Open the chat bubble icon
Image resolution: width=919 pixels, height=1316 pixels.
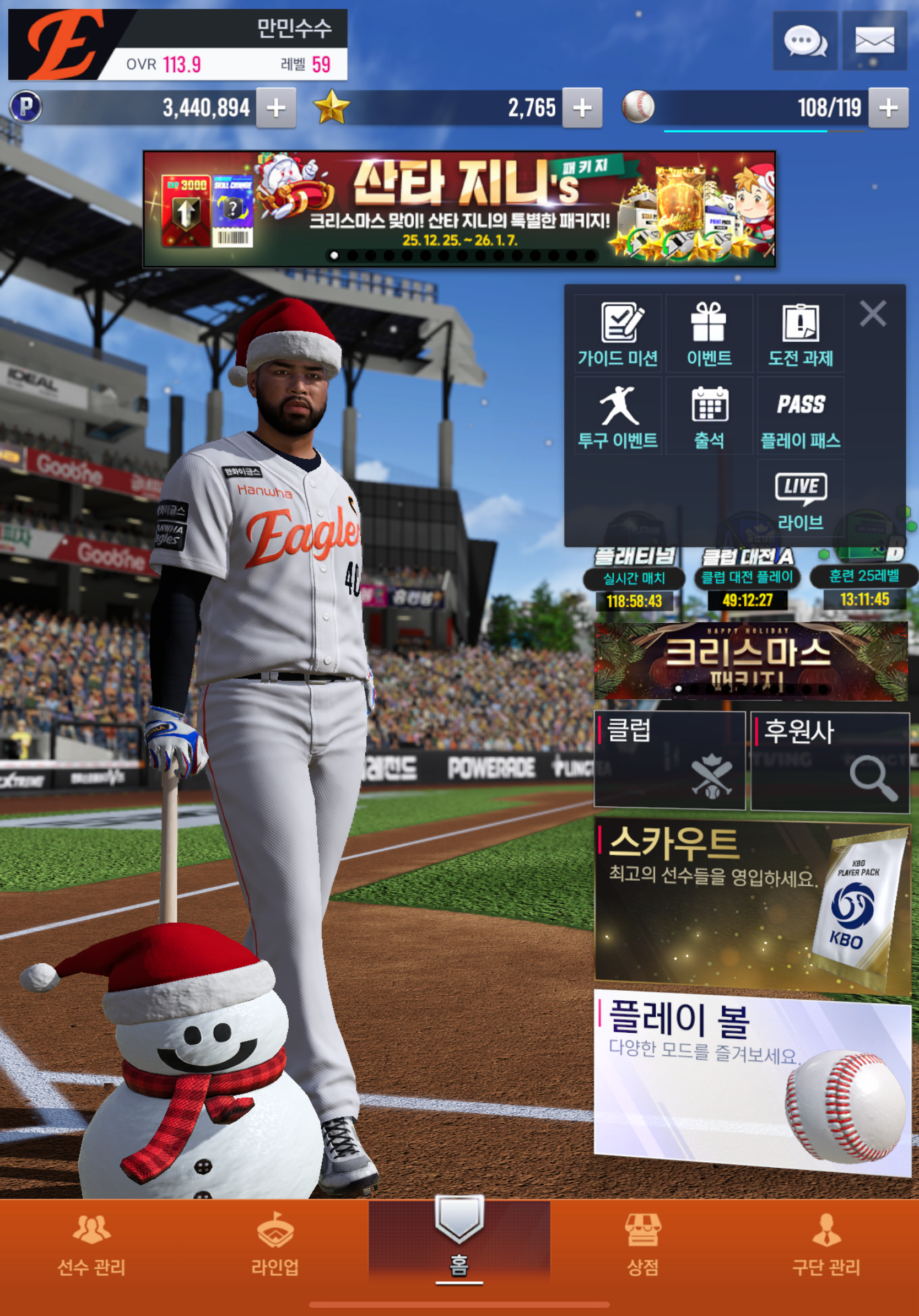click(805, 41)
